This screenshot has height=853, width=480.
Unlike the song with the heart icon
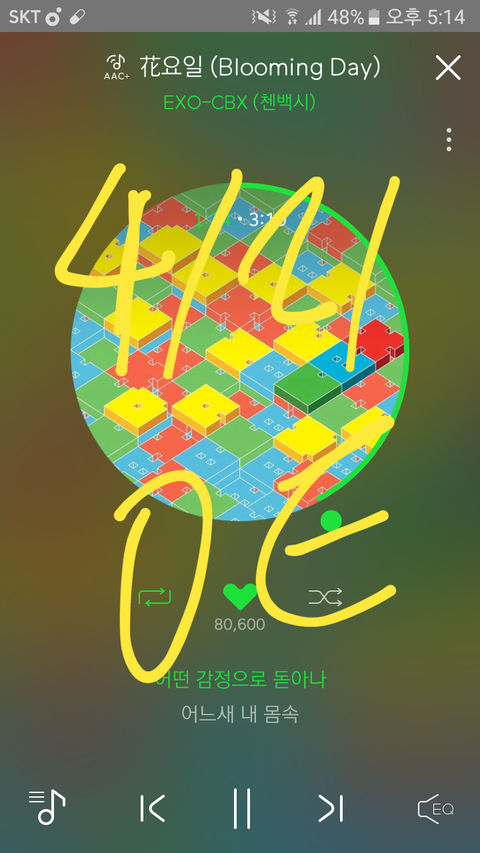tap(240, 596)
